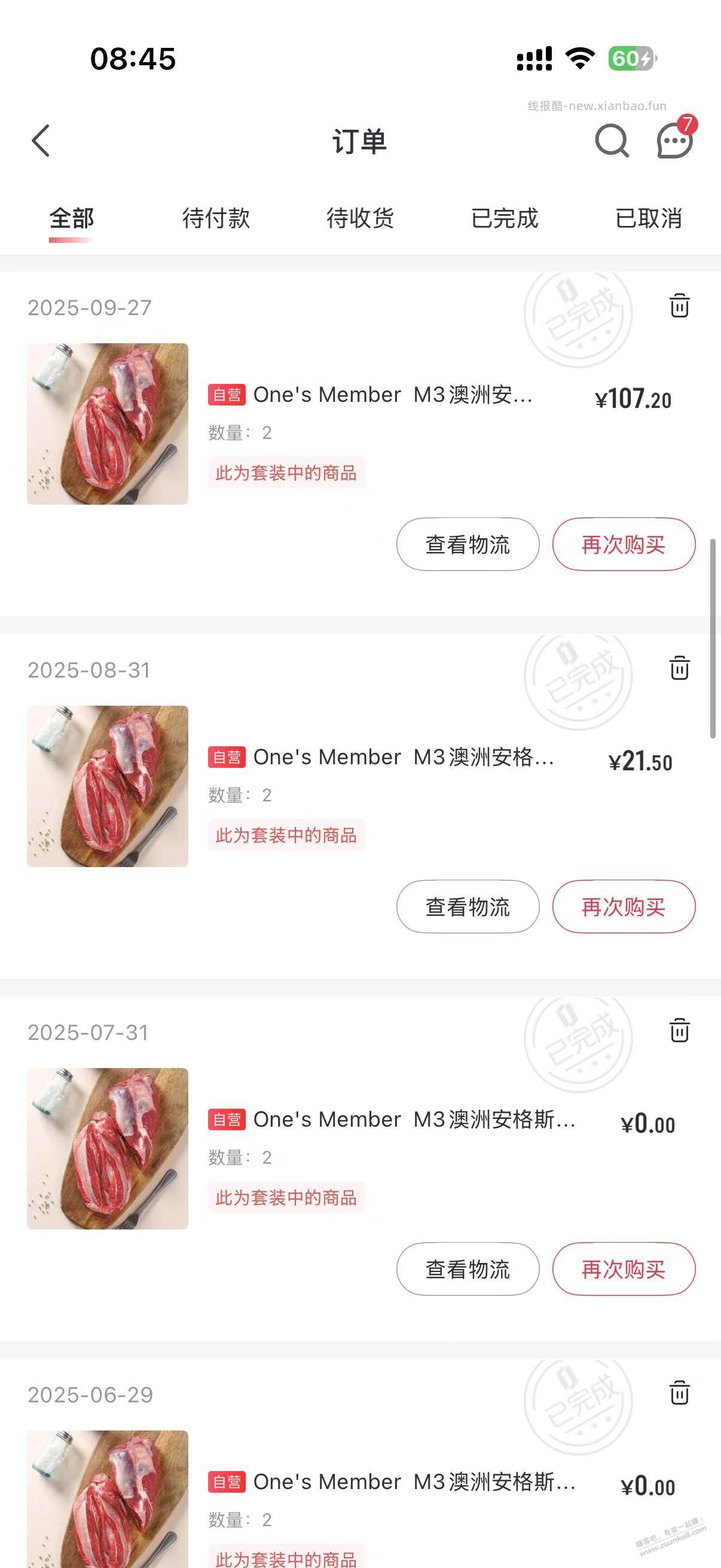Image resolution: width=721 pixels, height=1568 pixels.
Task: Select the 全部 orders tab
Action: [71, 218]
